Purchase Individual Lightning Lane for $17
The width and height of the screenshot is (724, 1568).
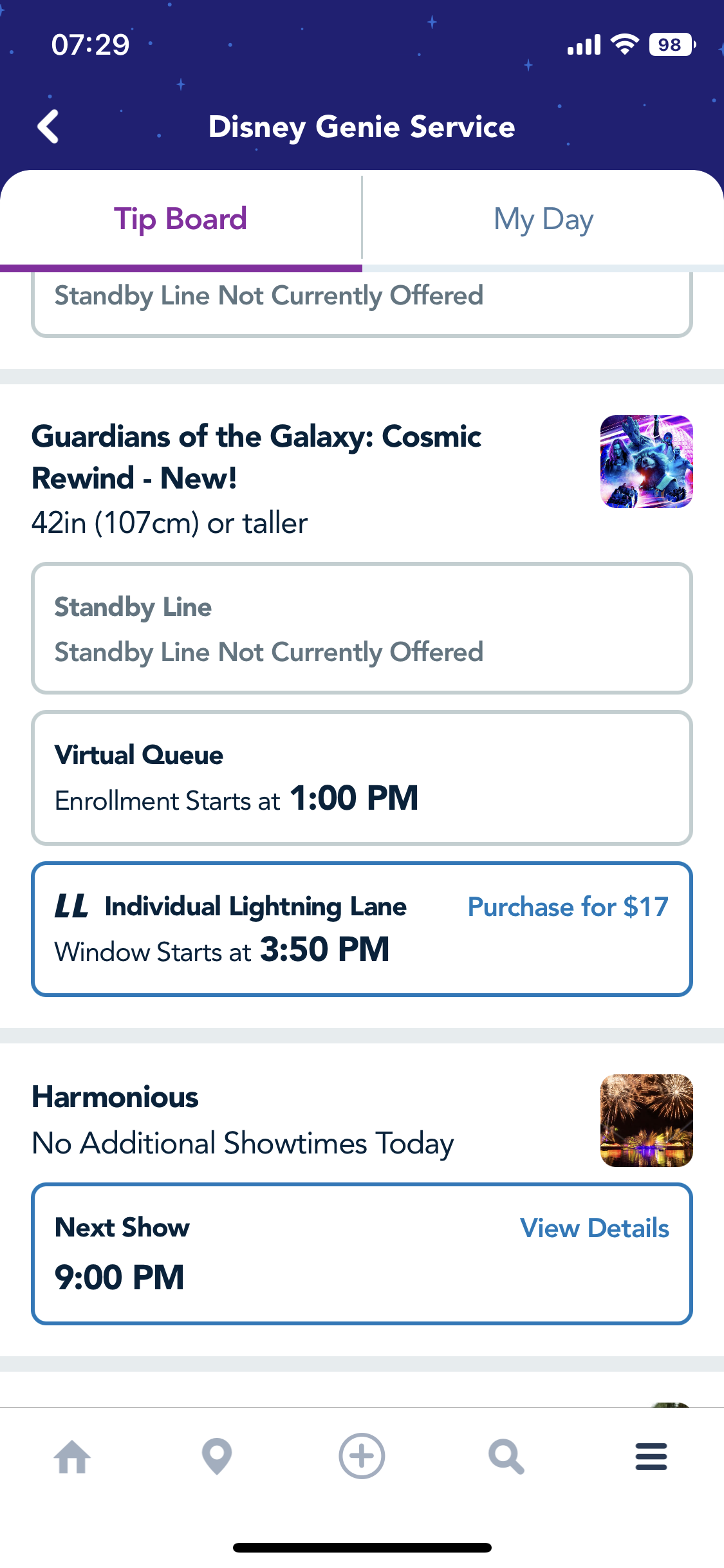568,906
